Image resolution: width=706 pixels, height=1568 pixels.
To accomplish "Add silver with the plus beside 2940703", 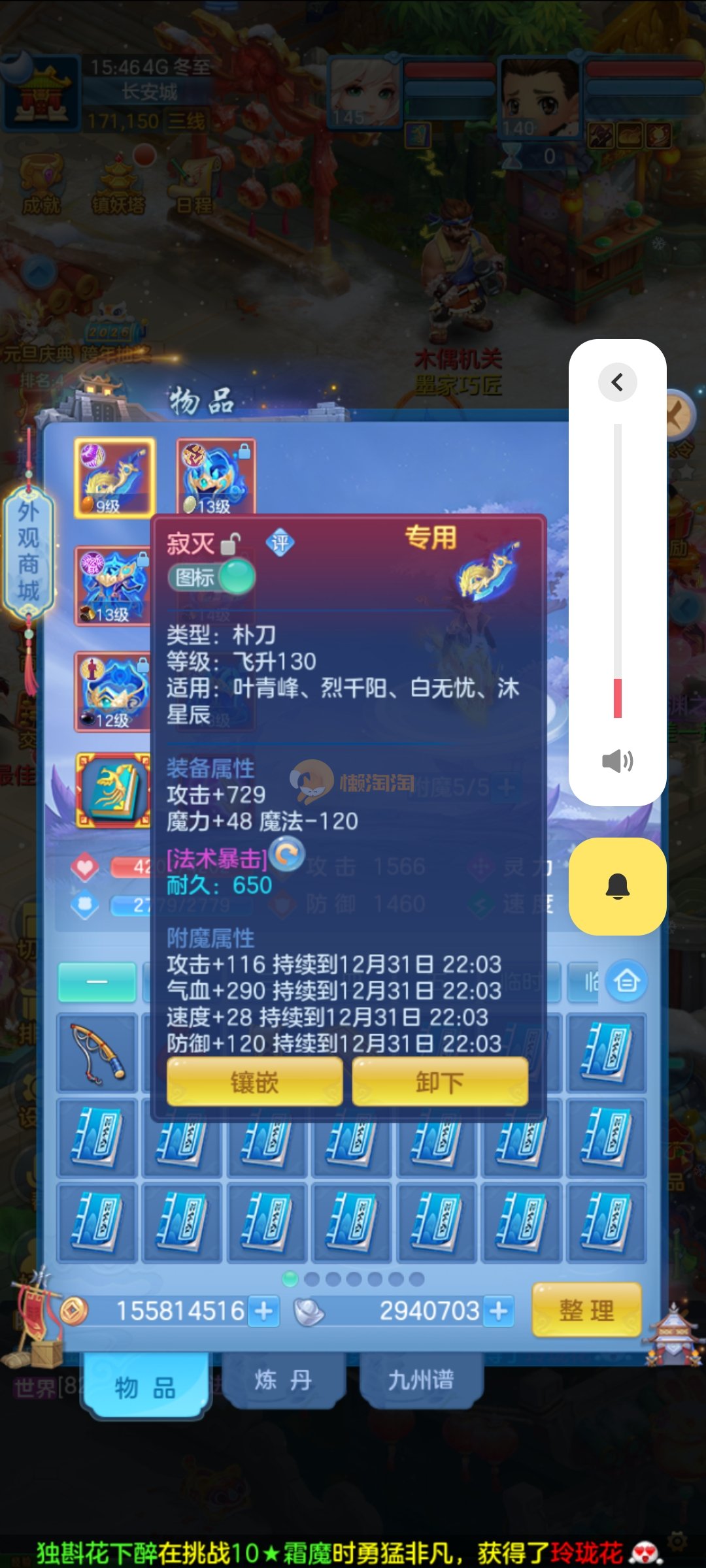I will tap(499, 1311).
